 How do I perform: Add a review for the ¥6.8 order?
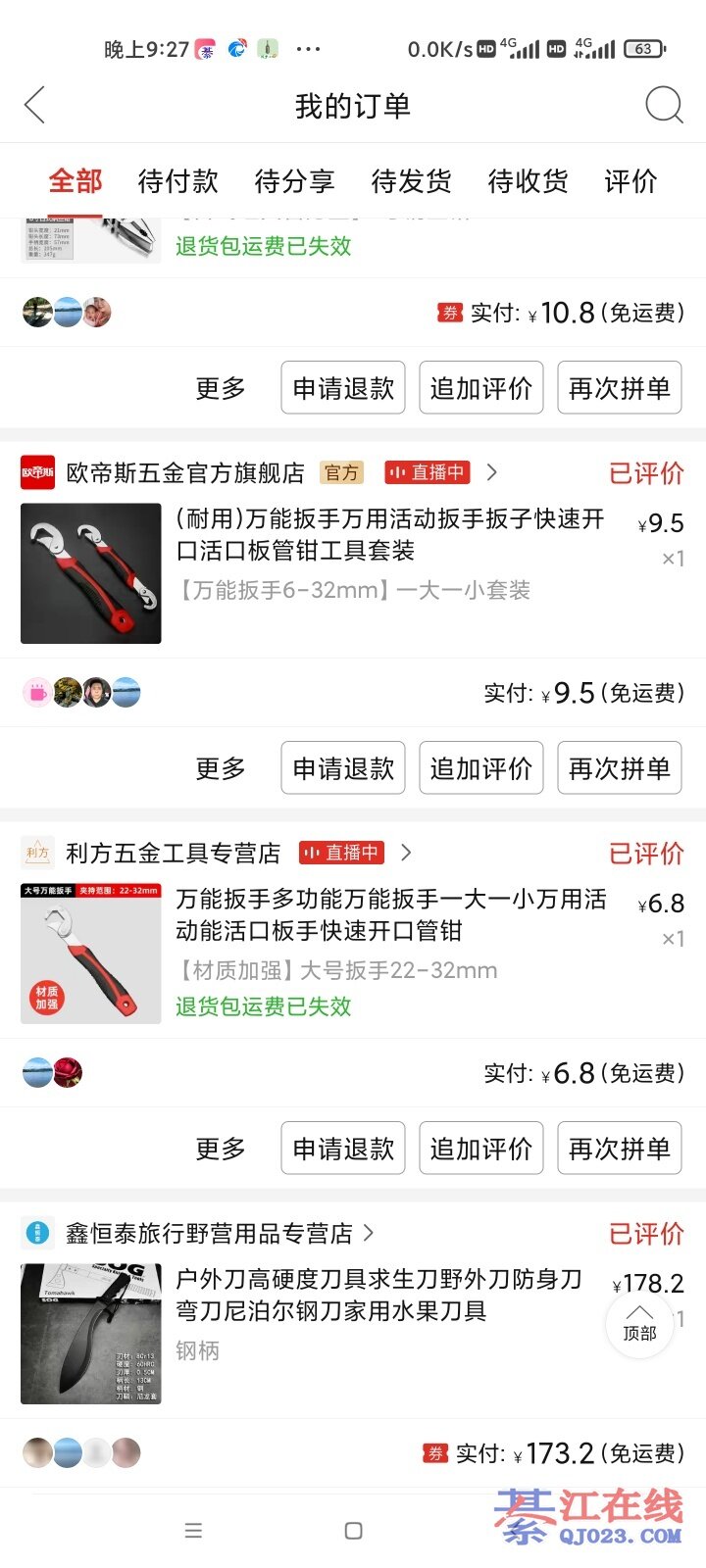click(x=480, y=1149)
